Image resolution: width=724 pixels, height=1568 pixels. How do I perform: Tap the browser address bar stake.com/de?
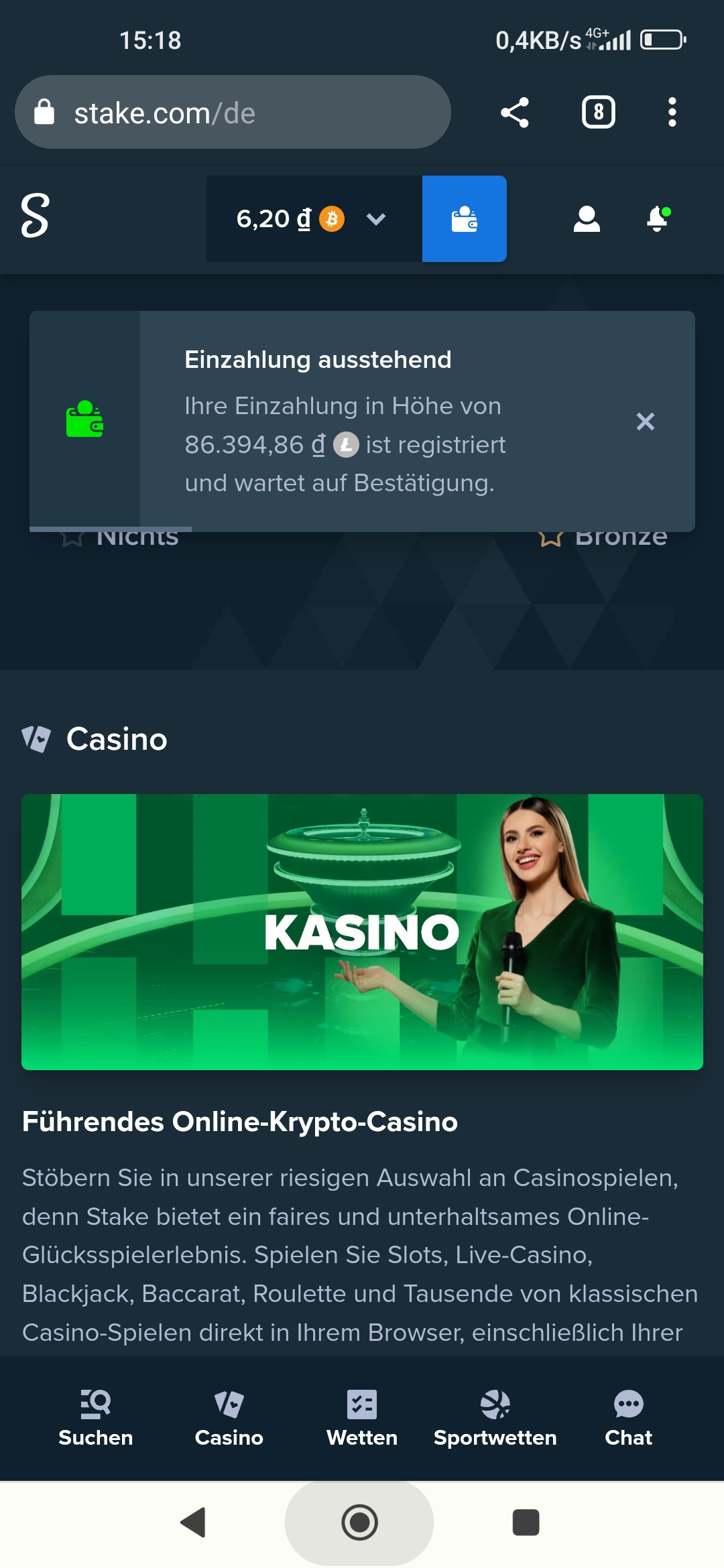point(233,112)
